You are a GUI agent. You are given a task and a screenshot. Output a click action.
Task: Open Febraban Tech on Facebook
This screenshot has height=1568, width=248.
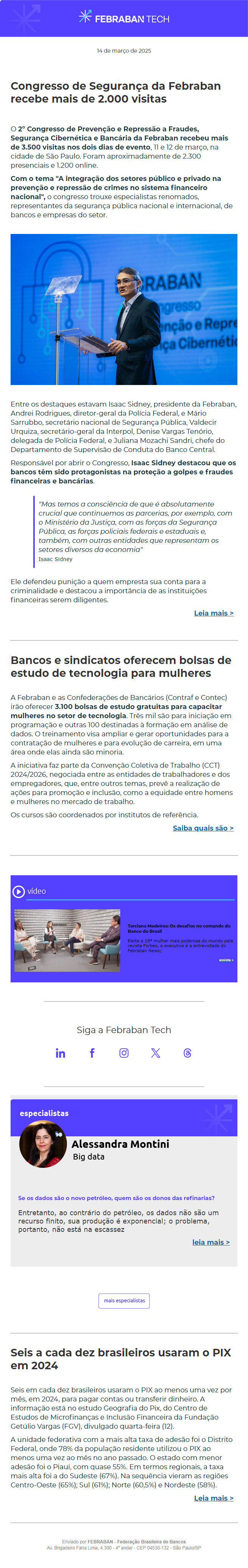coord(92,1053)
